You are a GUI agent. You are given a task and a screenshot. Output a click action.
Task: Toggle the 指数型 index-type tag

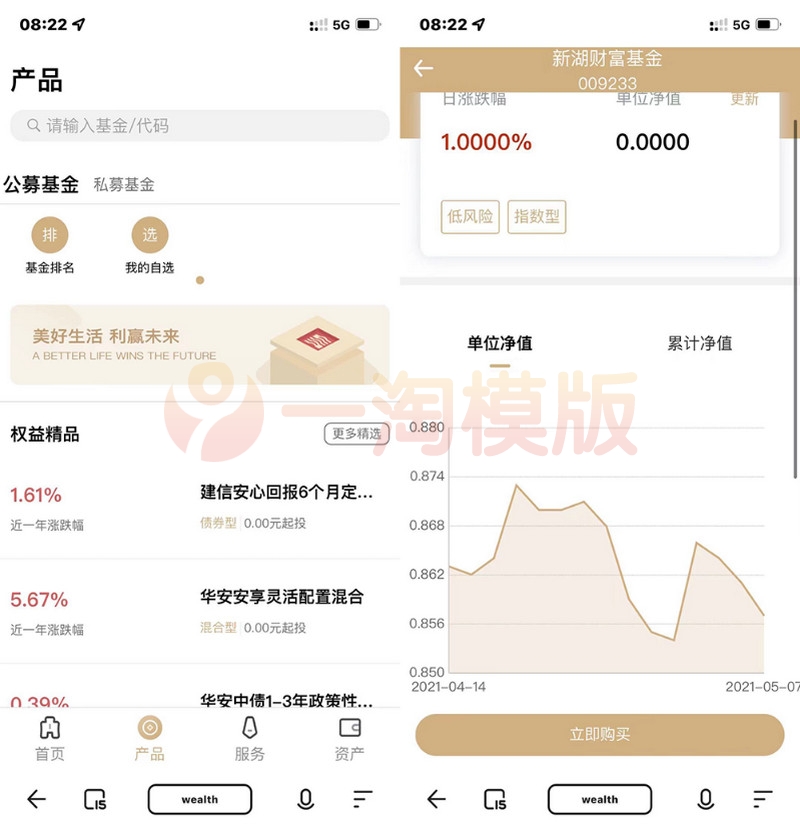[x=537, y=216]
